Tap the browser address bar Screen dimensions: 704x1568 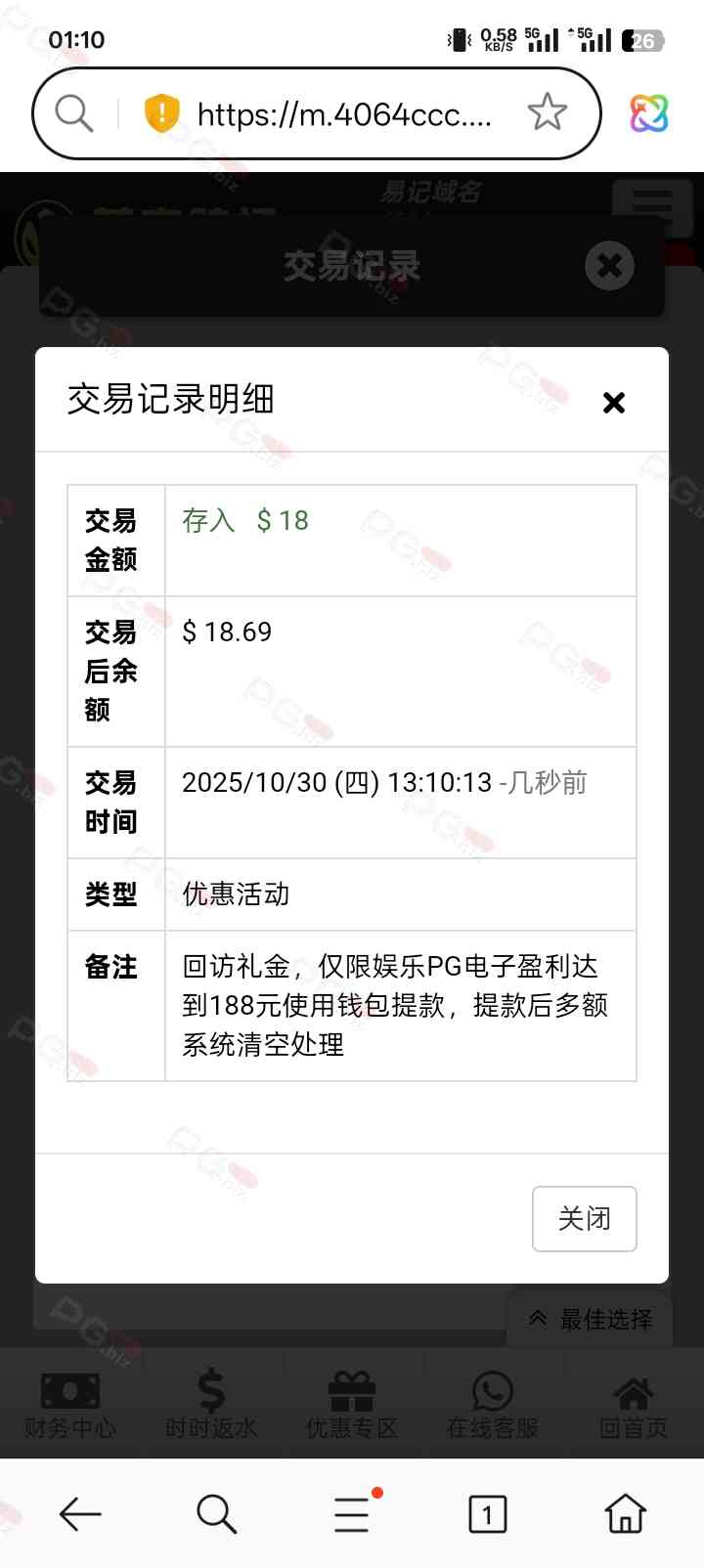point(343,114)
